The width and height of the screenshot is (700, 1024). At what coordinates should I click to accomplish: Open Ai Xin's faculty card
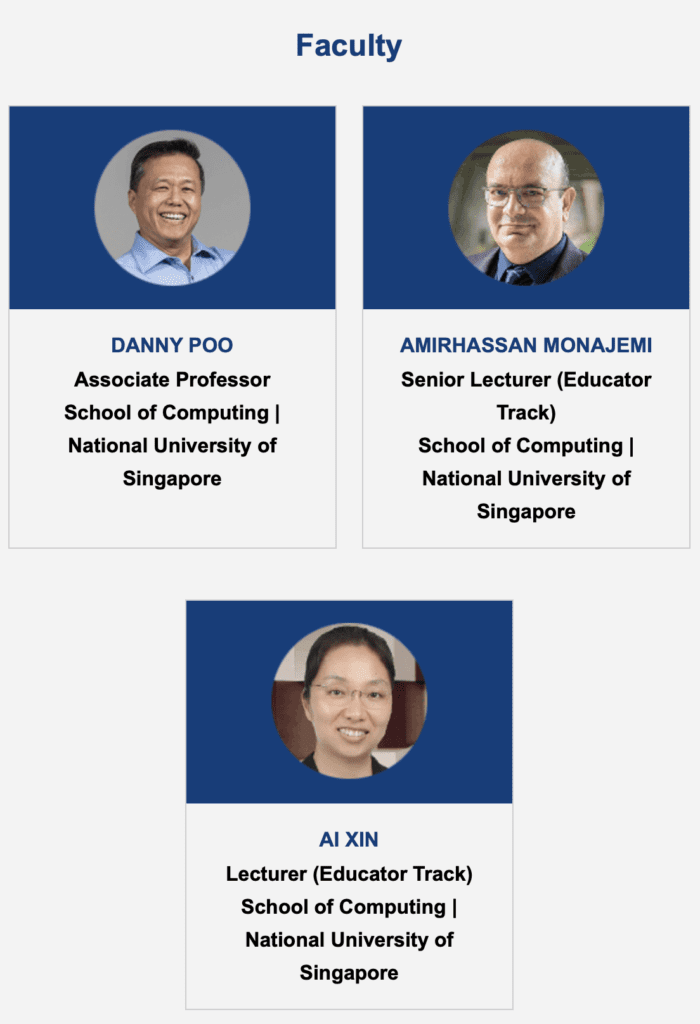pyautogui.click(x=349, y=840)
